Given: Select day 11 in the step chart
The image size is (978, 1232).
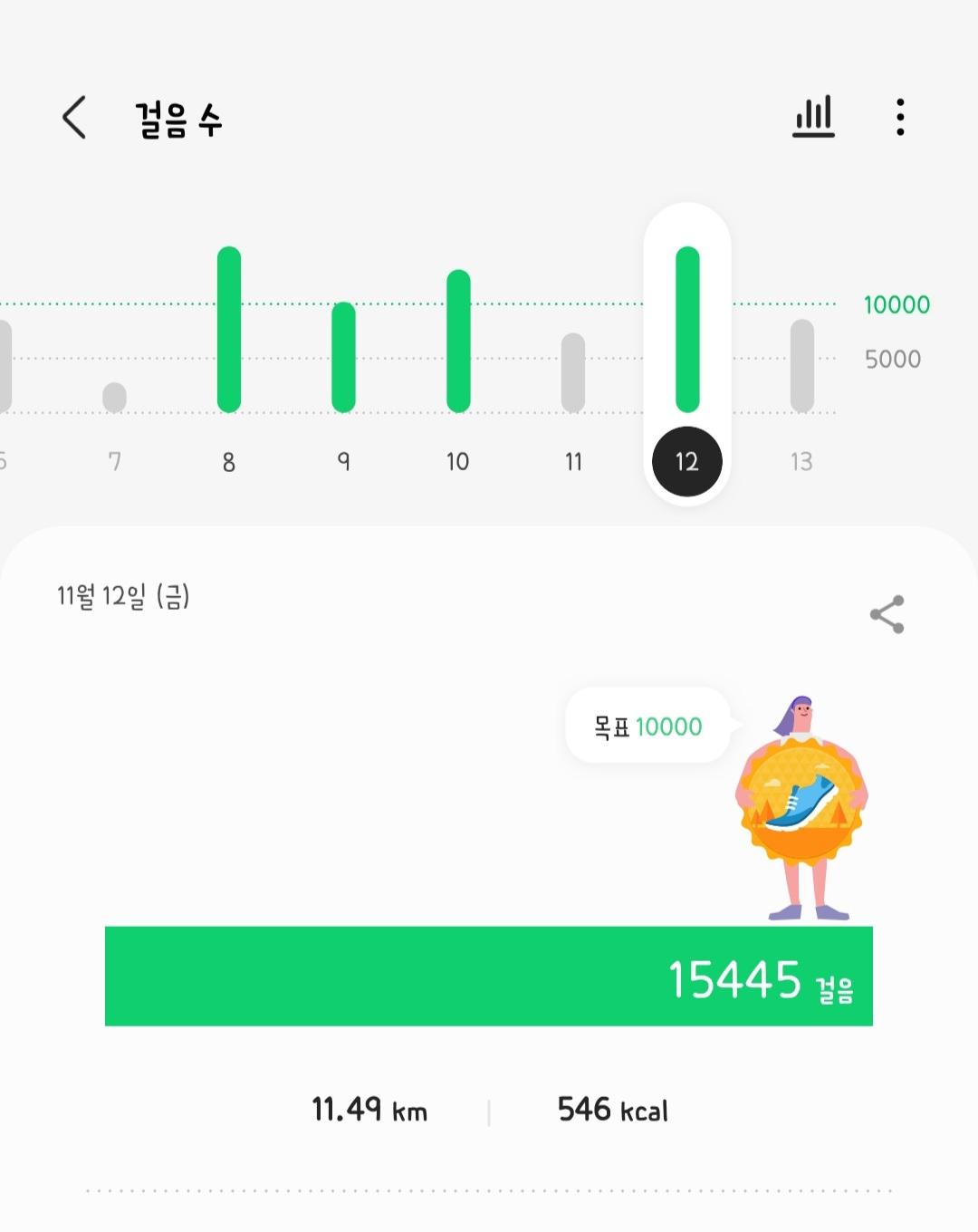Looking at the screenshot, I should (x=573, y=461).
